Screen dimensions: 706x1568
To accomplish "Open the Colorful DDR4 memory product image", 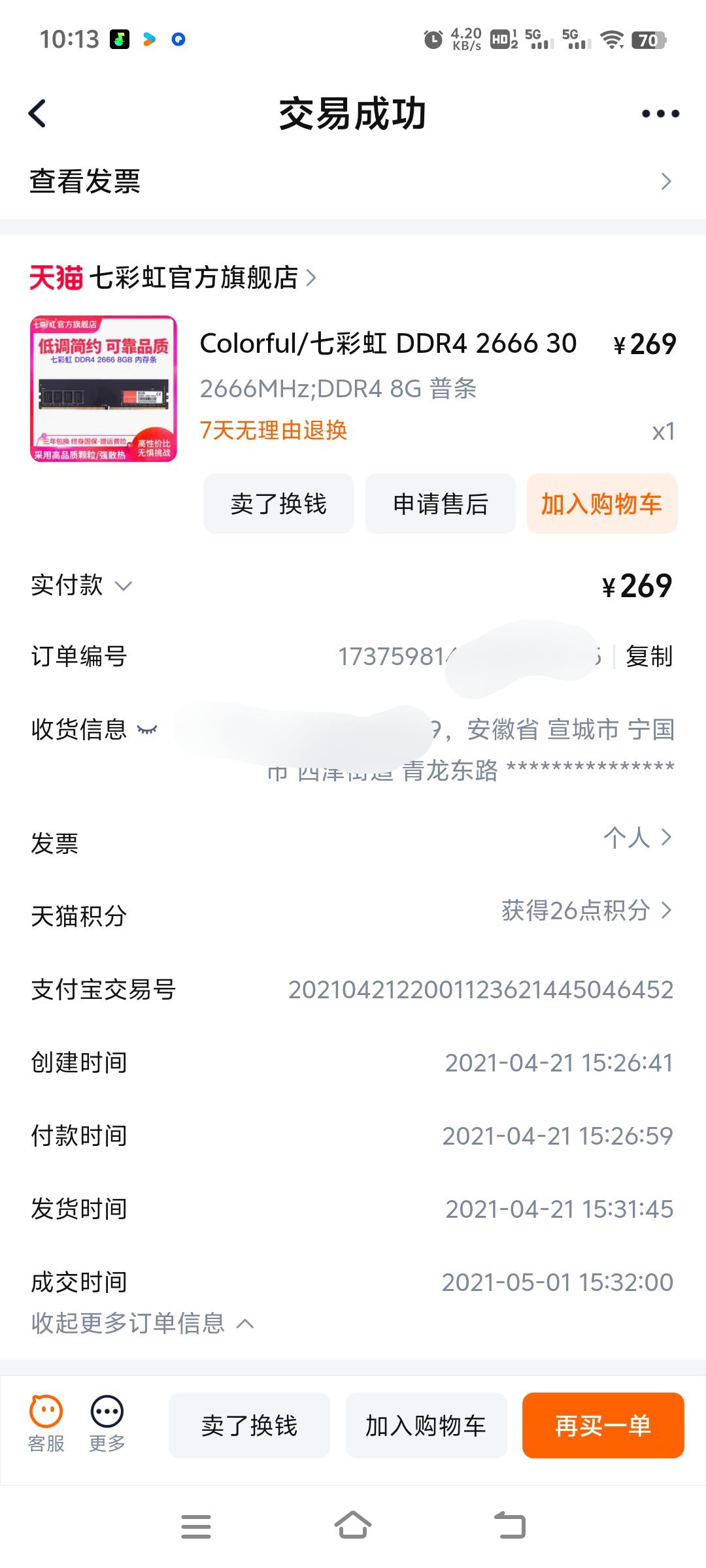I will pyautogui.click(x=103, y=389).
